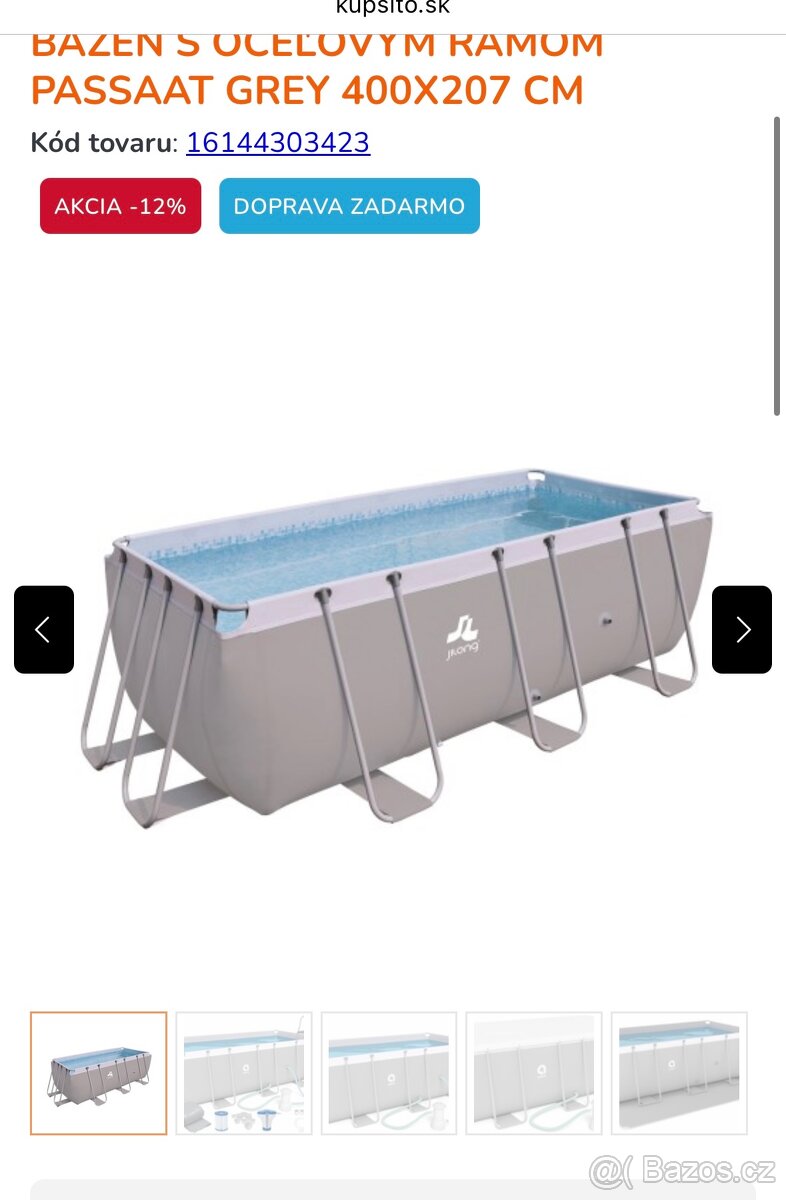Select the first grey pool thumbnail

99,1073
